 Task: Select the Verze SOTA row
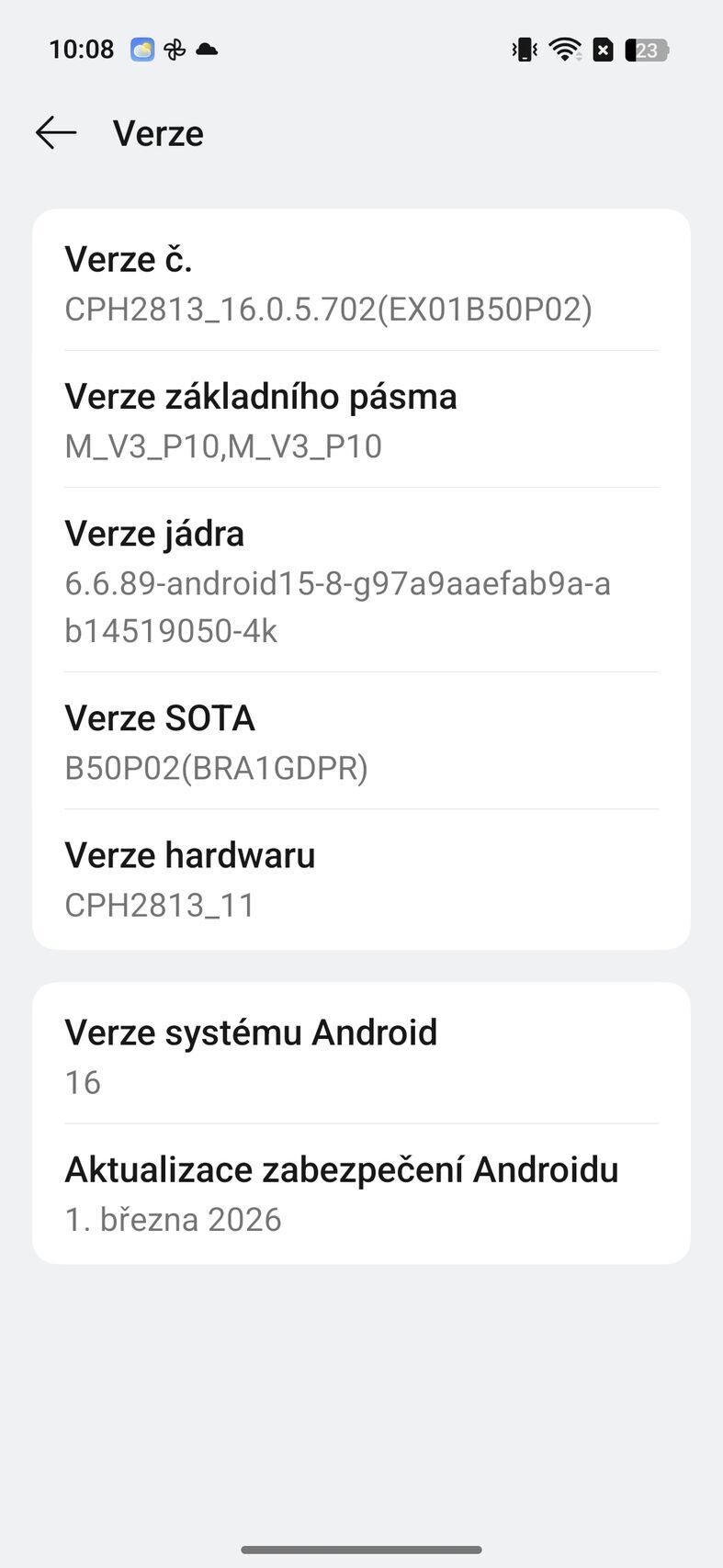pyautogui.click(x=159, y=717)
